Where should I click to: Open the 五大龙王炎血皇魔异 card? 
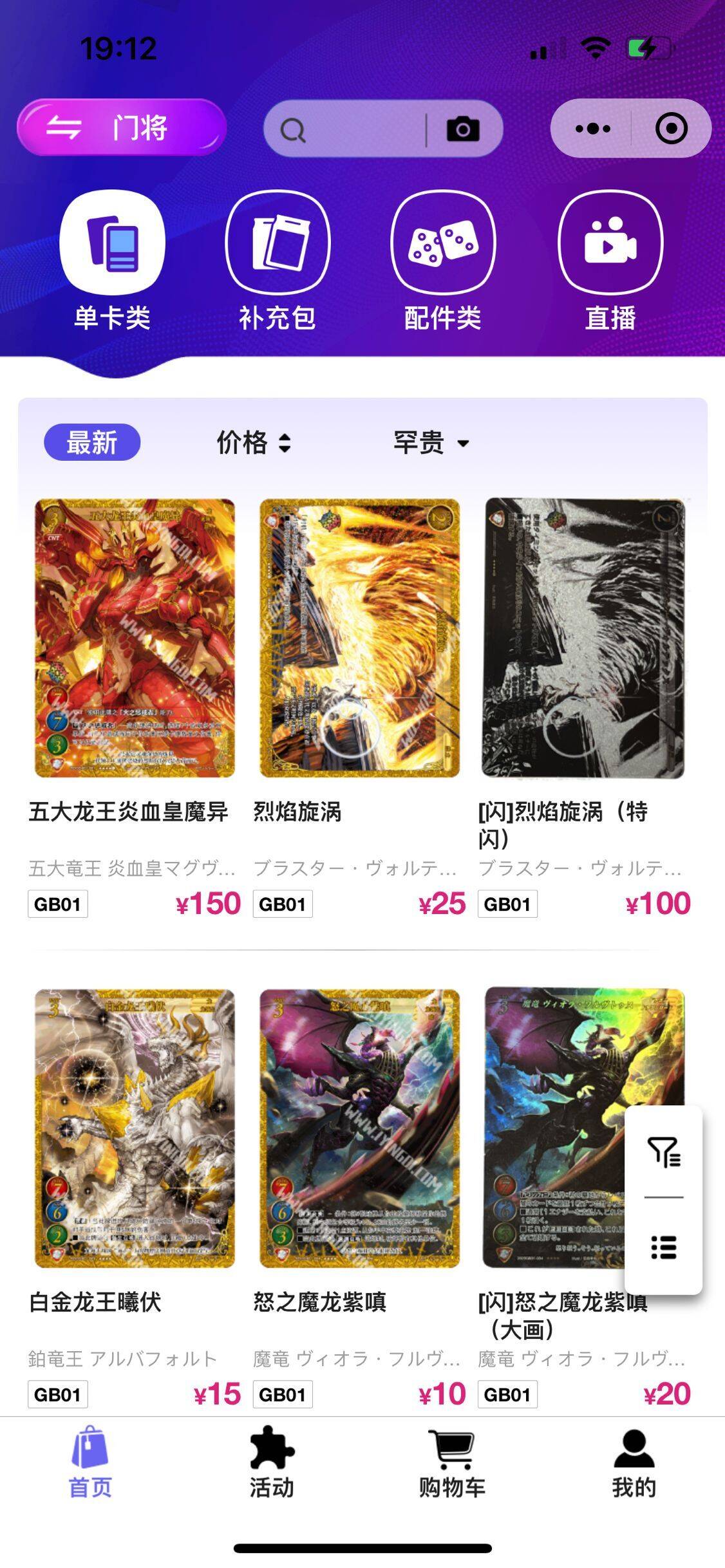pos(135,639)
